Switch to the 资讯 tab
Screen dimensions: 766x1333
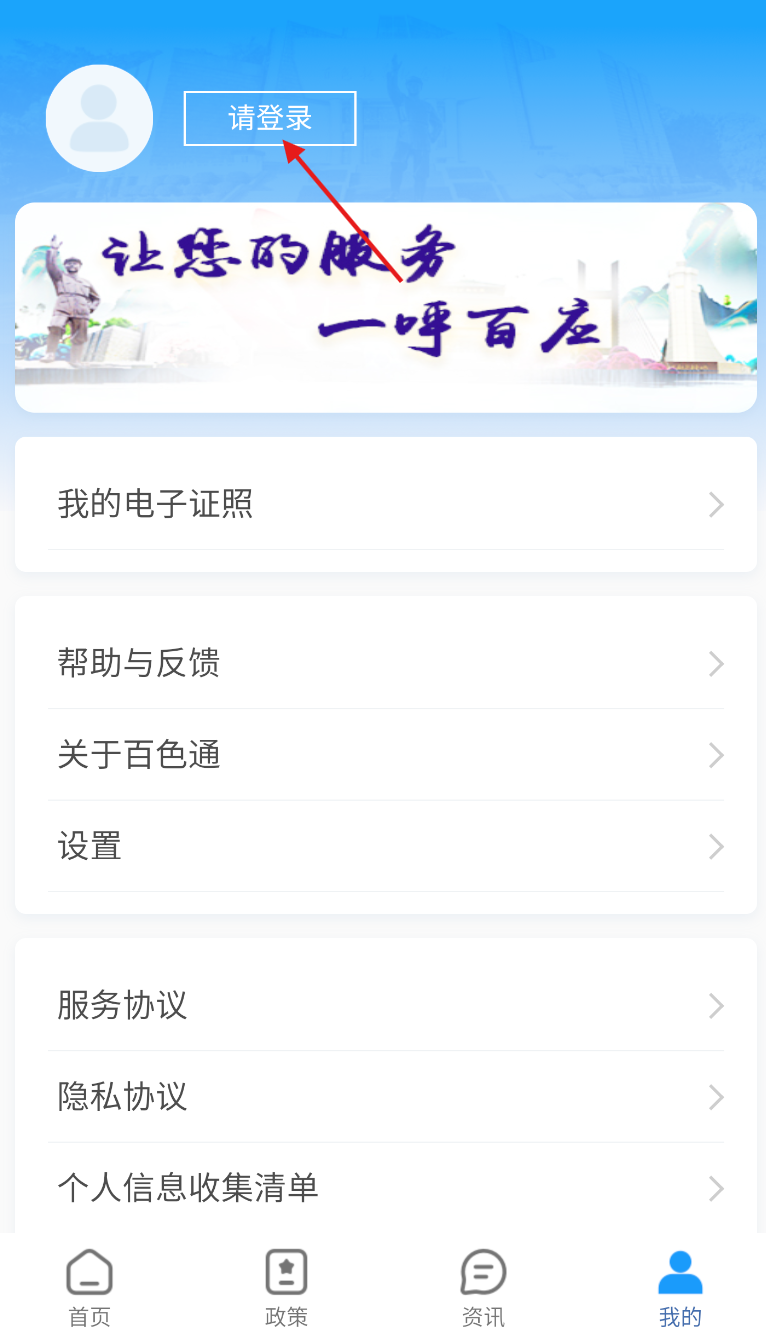483,1287
